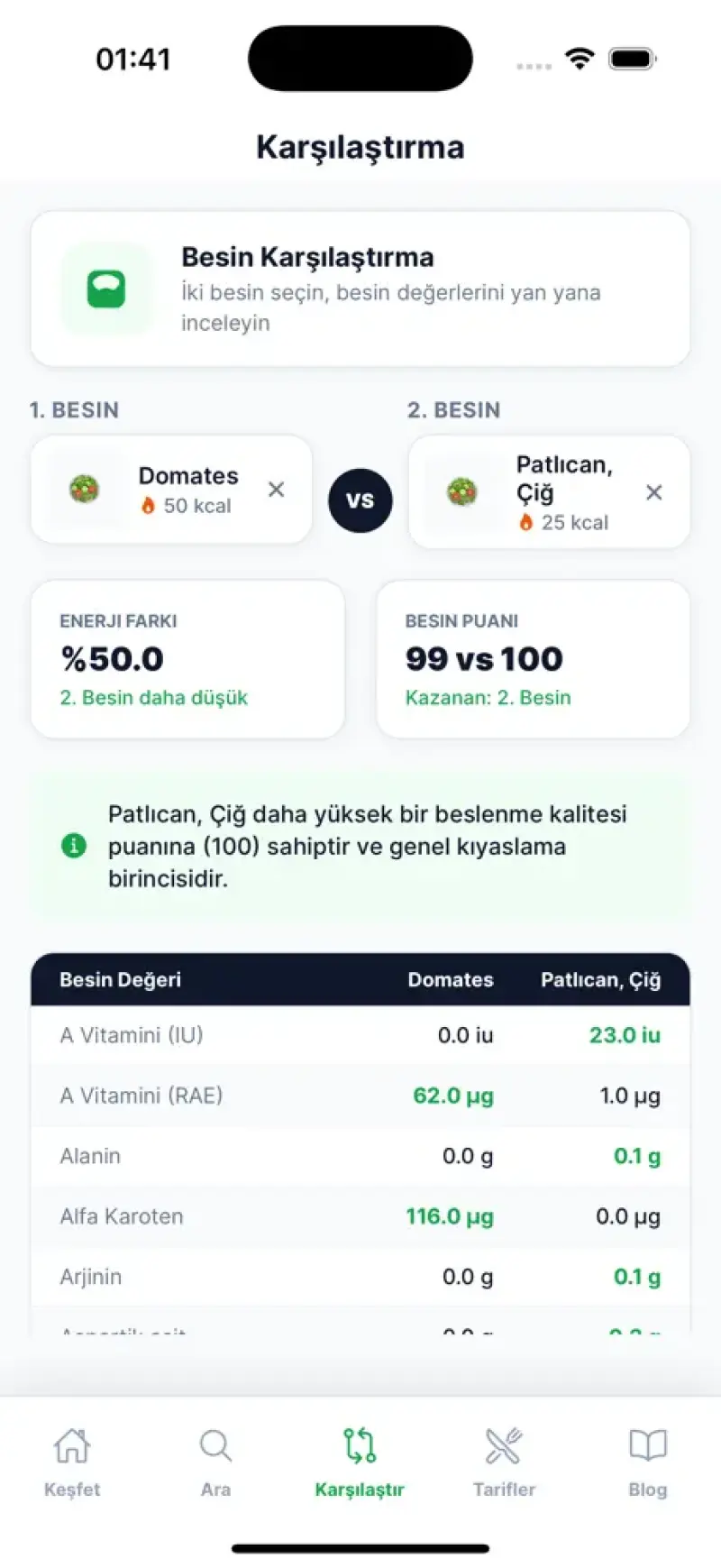This screenshot has width=721, height=1568.
Task: Click the VS badge between the foods
Action: pyautogui.click(x=360, y=500)
